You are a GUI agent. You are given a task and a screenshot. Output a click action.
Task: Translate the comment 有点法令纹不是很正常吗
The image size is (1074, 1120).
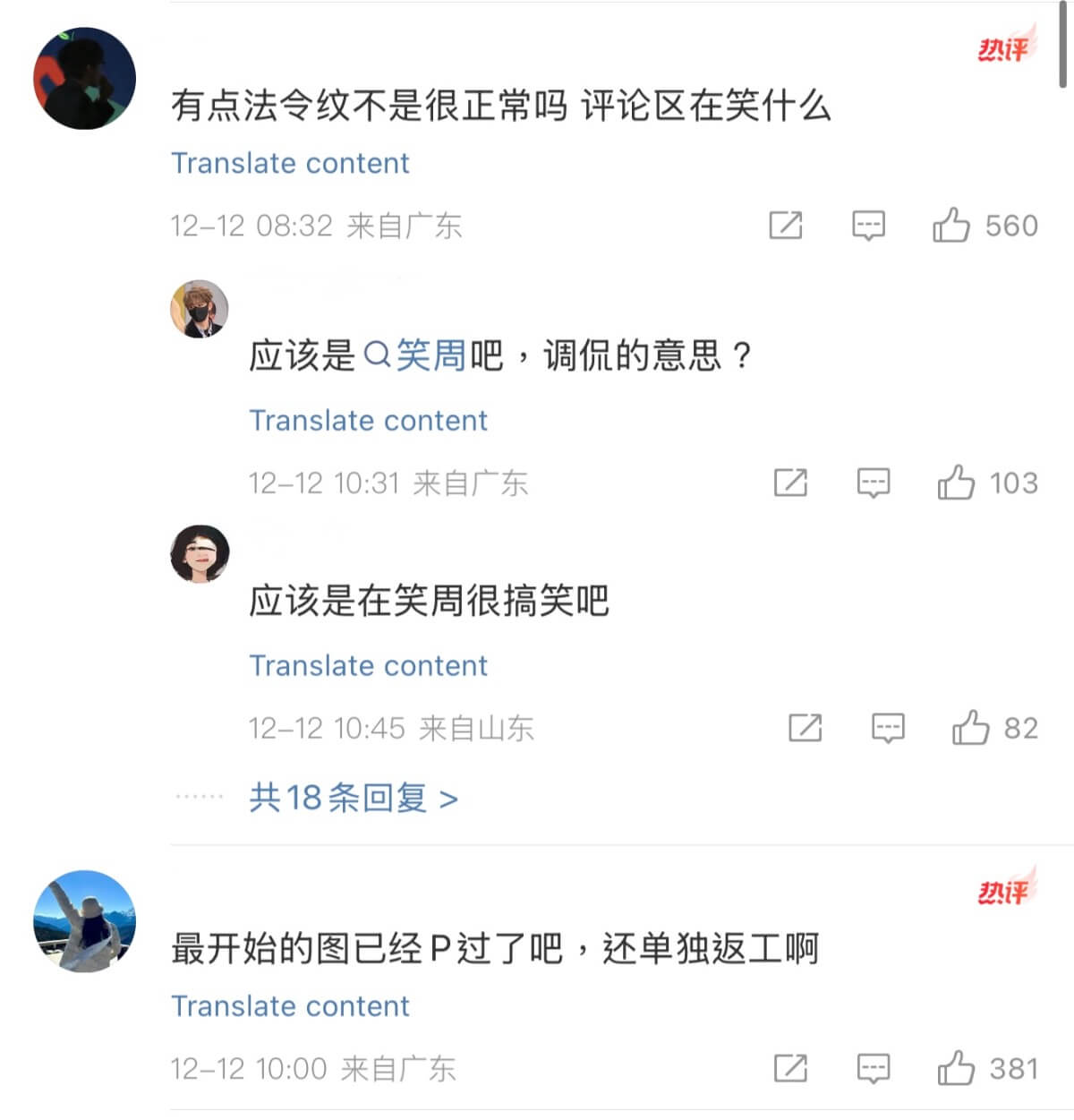click(290, 163)
